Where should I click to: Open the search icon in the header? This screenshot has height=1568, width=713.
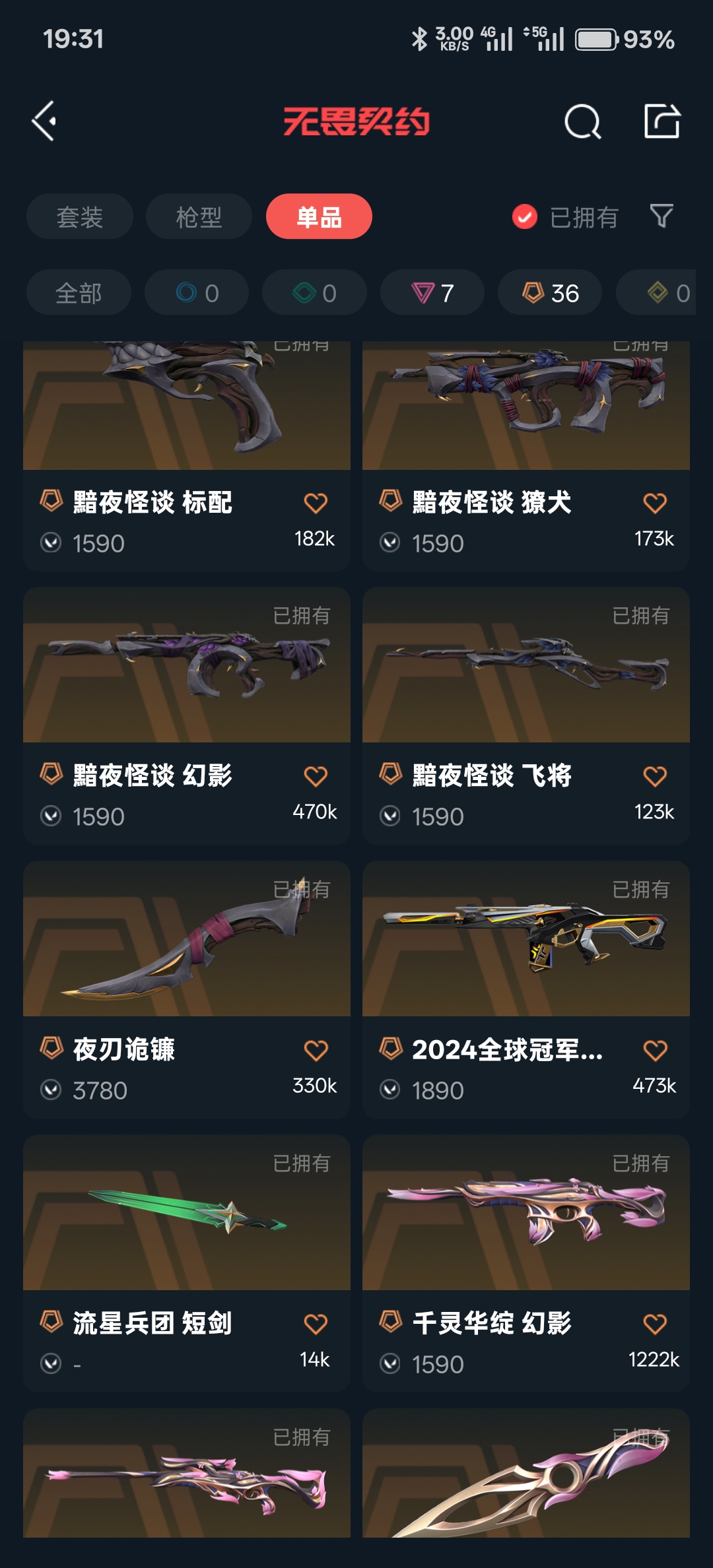point(582,121)
